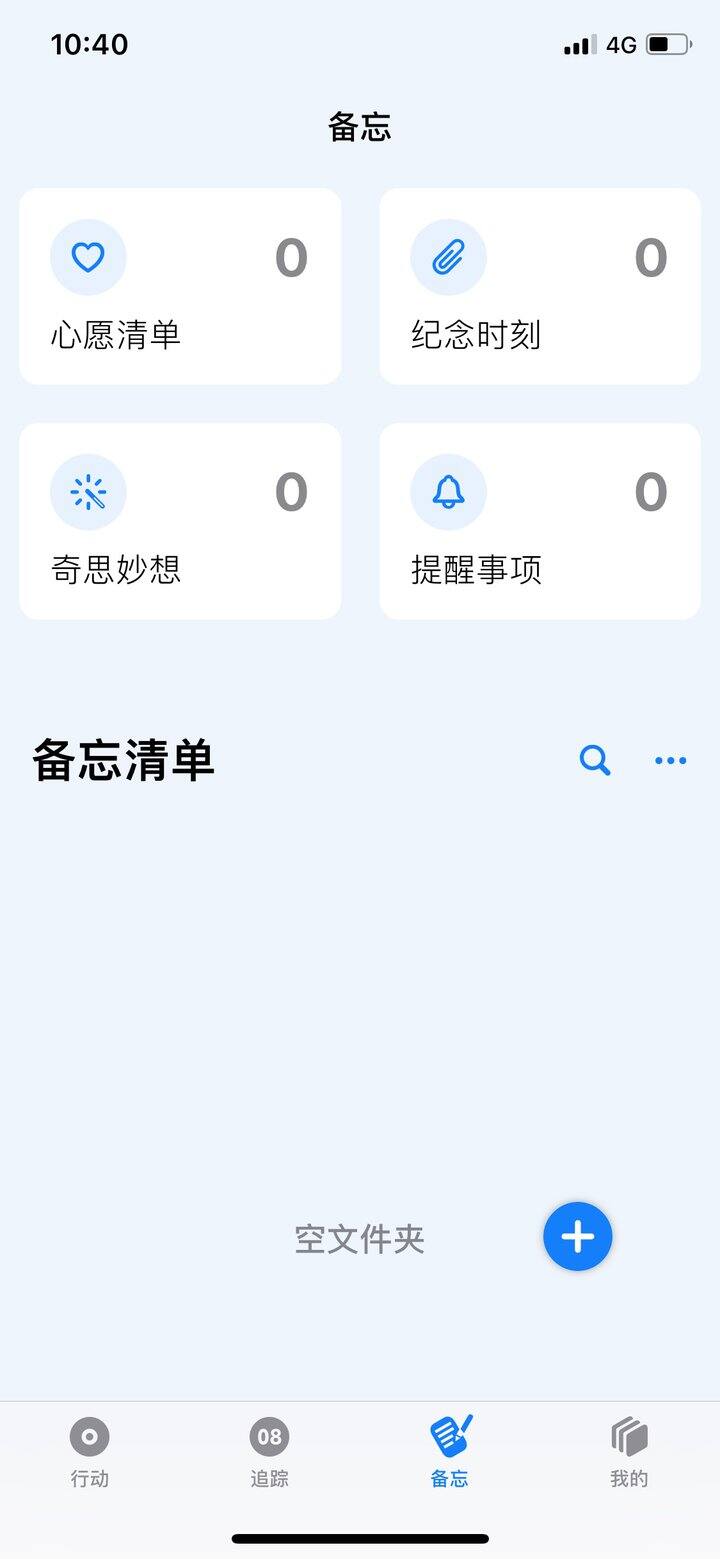Open the 奇思妙想 card

(x=180, y=521)
